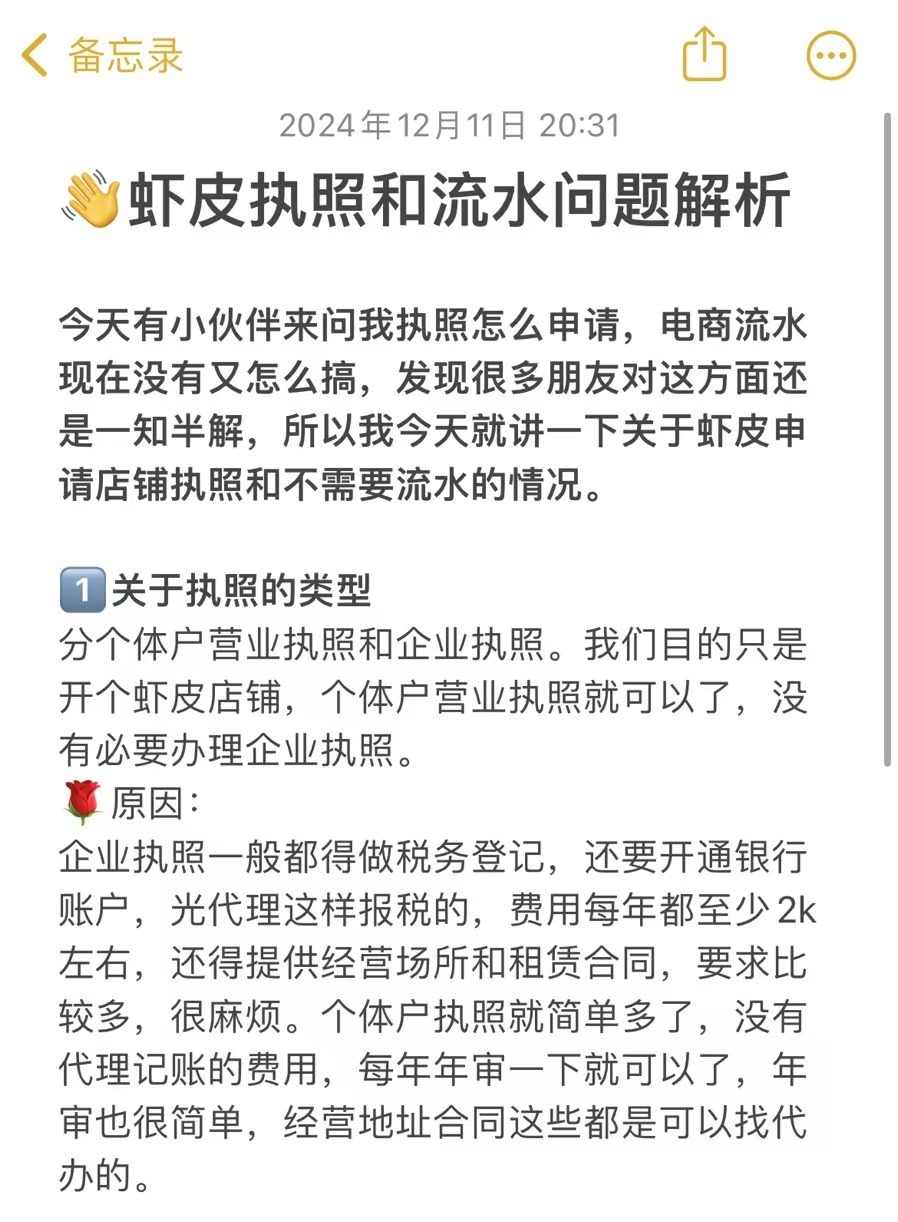898x1222 pixels.
Task: Share this note
Action: coord(704,53)
